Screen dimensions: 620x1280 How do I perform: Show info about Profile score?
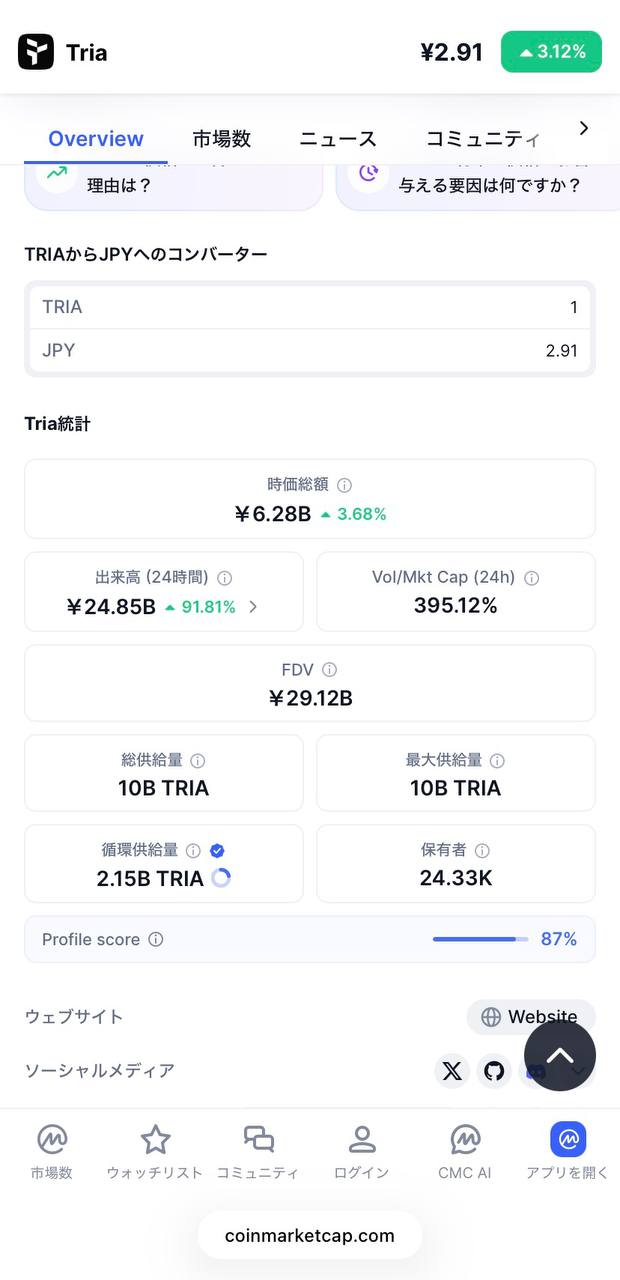click(x=156, y=939)
